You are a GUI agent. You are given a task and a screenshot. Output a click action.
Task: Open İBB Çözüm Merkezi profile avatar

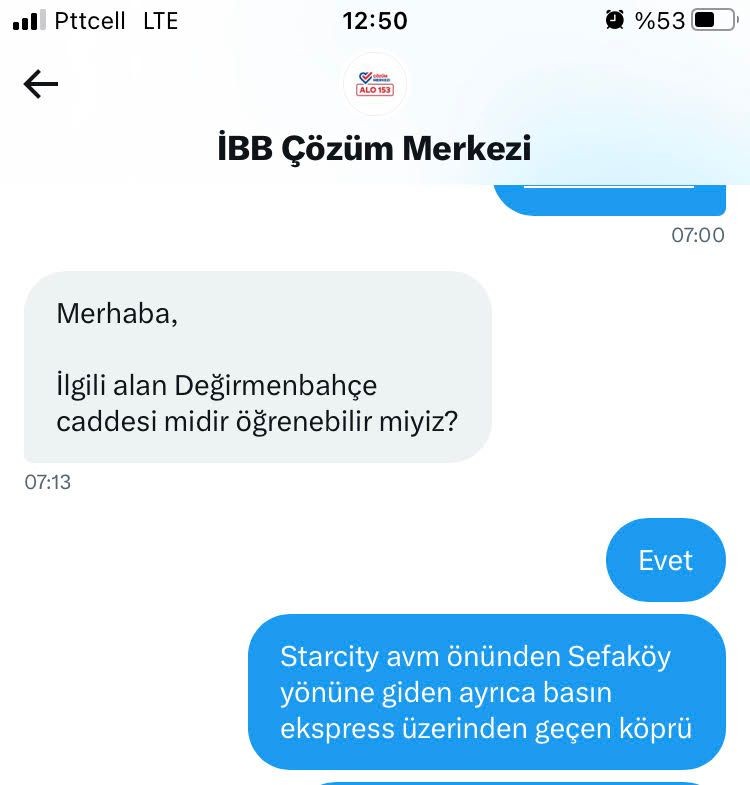pos(375,84)
